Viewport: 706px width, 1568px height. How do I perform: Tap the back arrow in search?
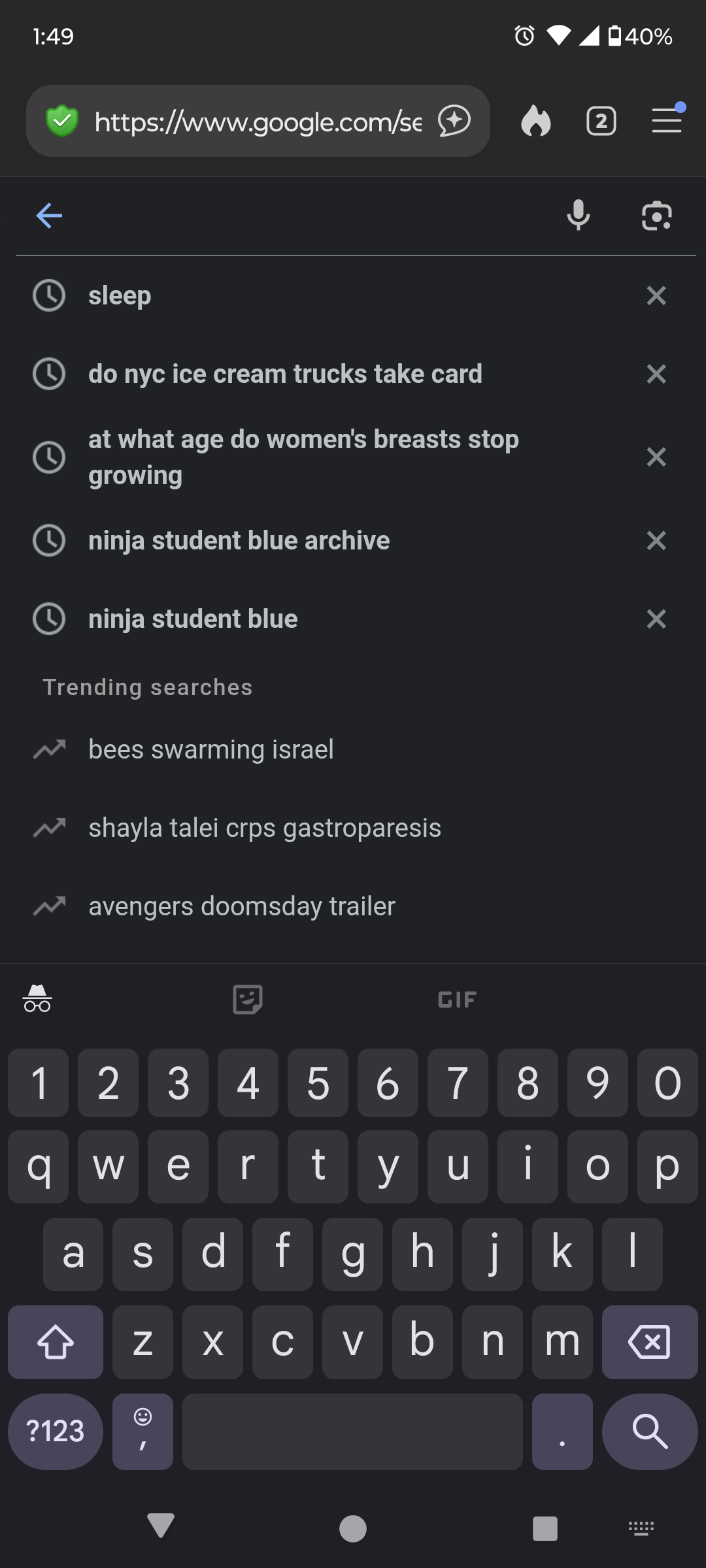(x=49, y=216)
